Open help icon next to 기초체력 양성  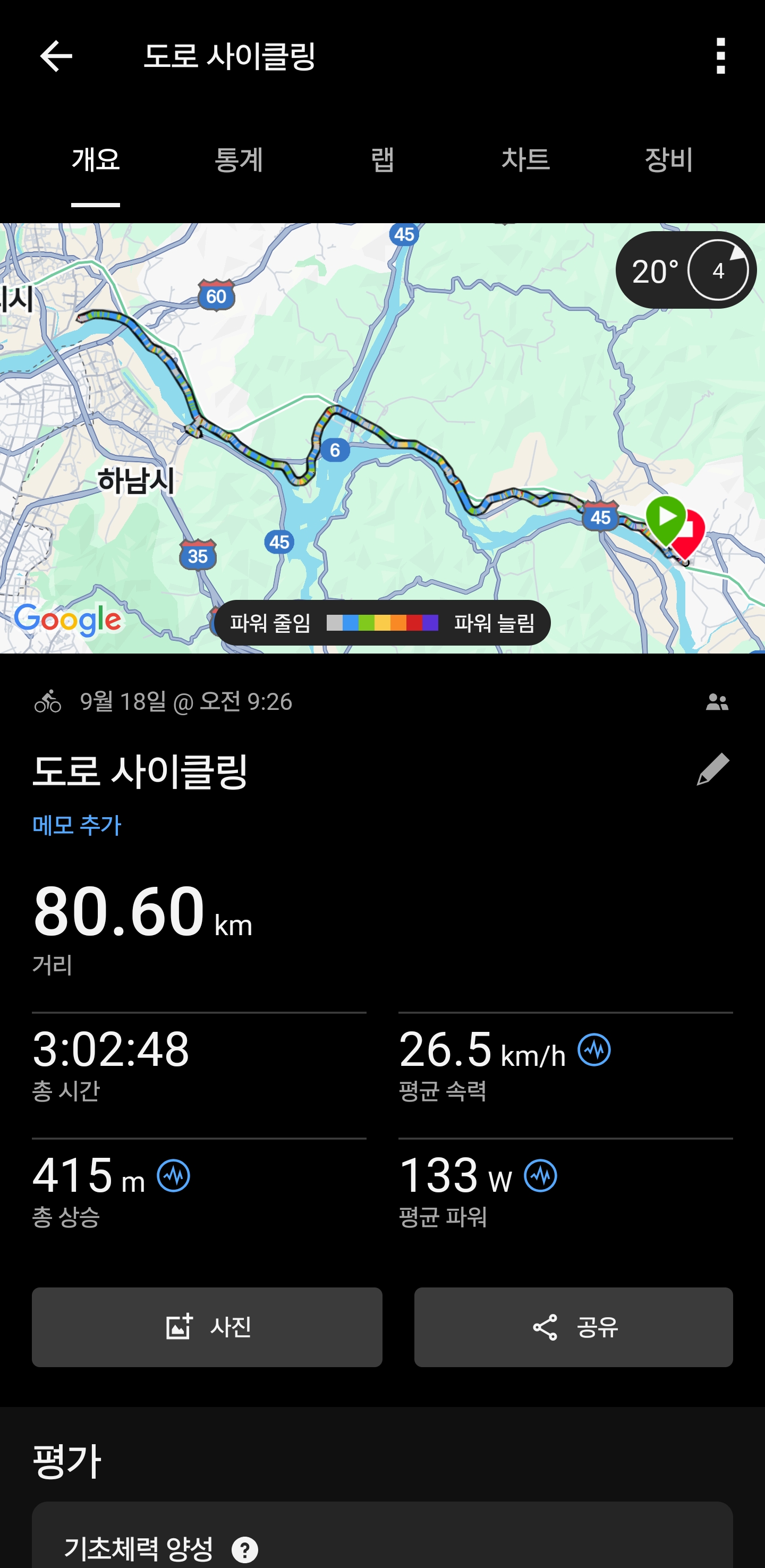245,1550
